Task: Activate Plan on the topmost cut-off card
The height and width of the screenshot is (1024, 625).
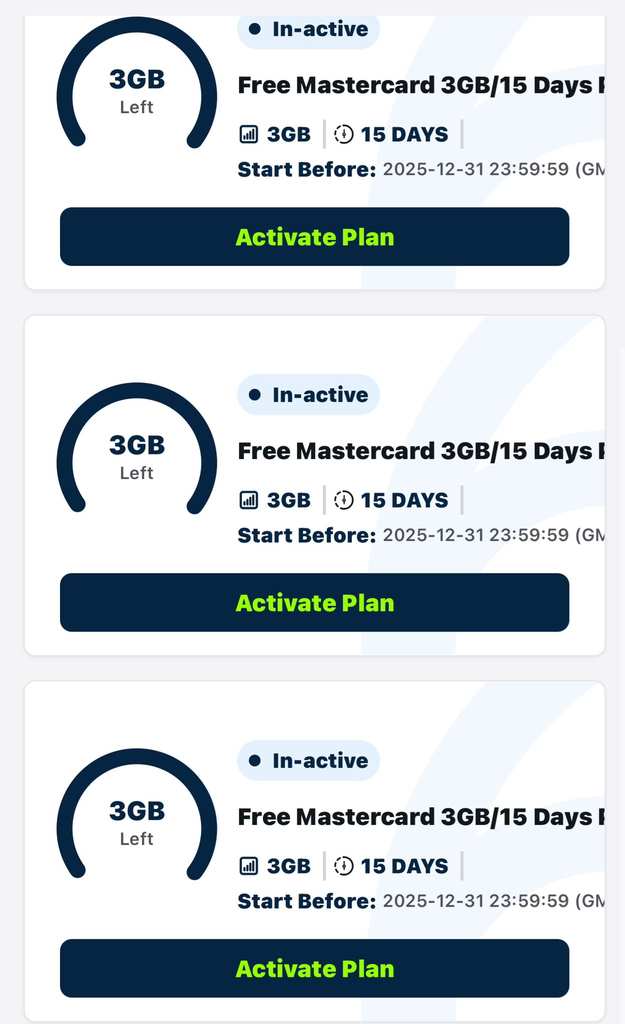Action: tap(314, 236)
